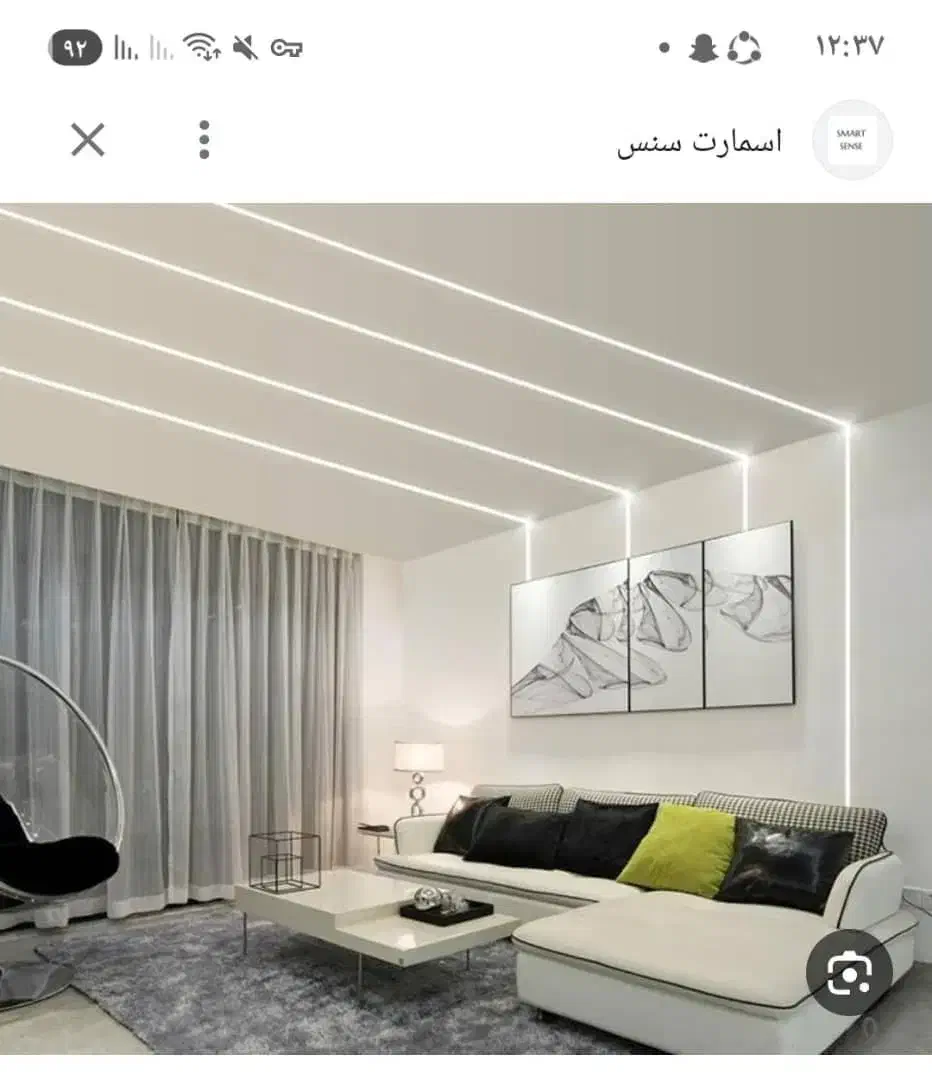The image size is (932, 1080).
Task: Tap the Smart Sense profile avatar
Action: click(x=851, y=140)
